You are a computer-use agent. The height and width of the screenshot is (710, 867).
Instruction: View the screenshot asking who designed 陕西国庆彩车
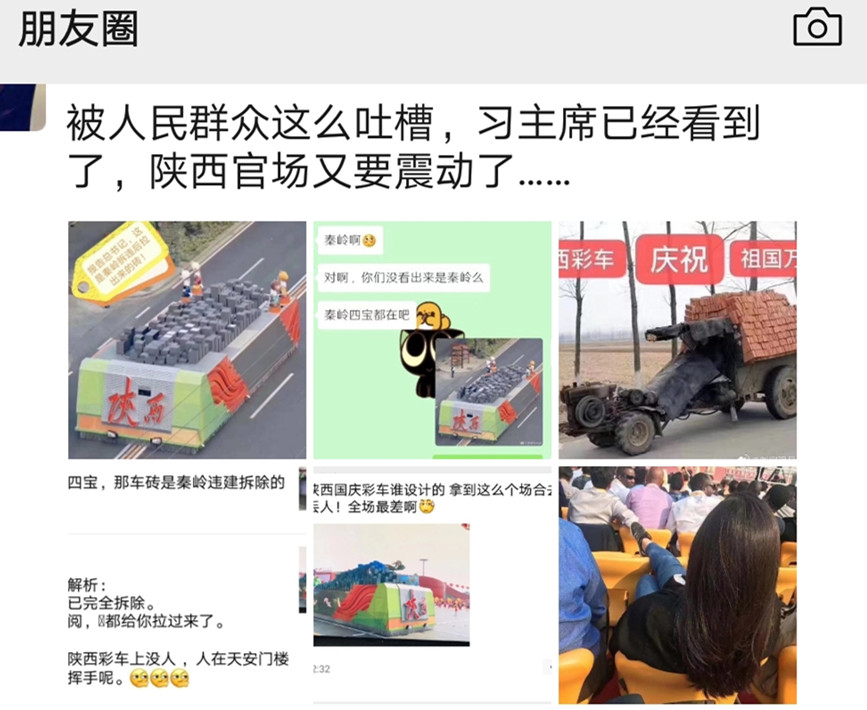(432, 585)
